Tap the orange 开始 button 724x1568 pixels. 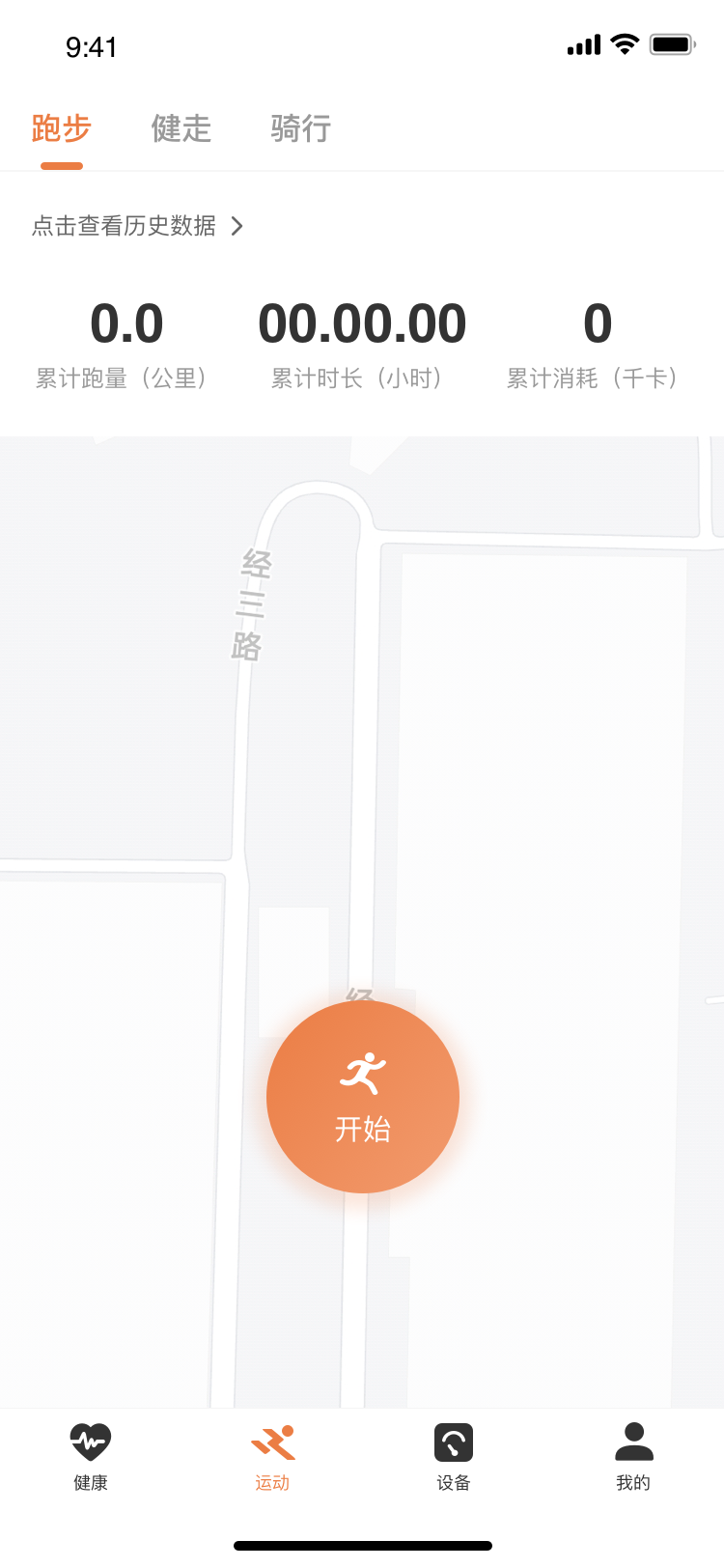(363, 1097)
